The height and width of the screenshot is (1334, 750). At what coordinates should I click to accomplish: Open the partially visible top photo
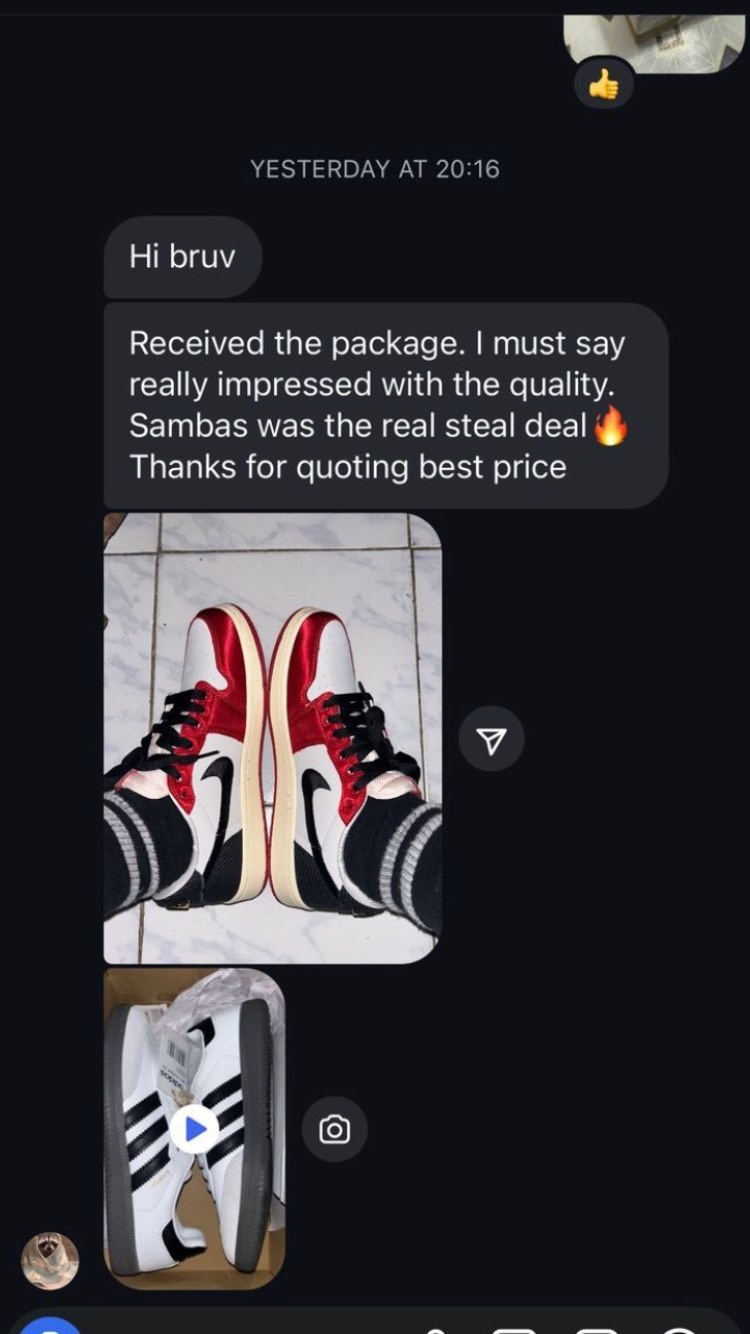coord(655,38)
